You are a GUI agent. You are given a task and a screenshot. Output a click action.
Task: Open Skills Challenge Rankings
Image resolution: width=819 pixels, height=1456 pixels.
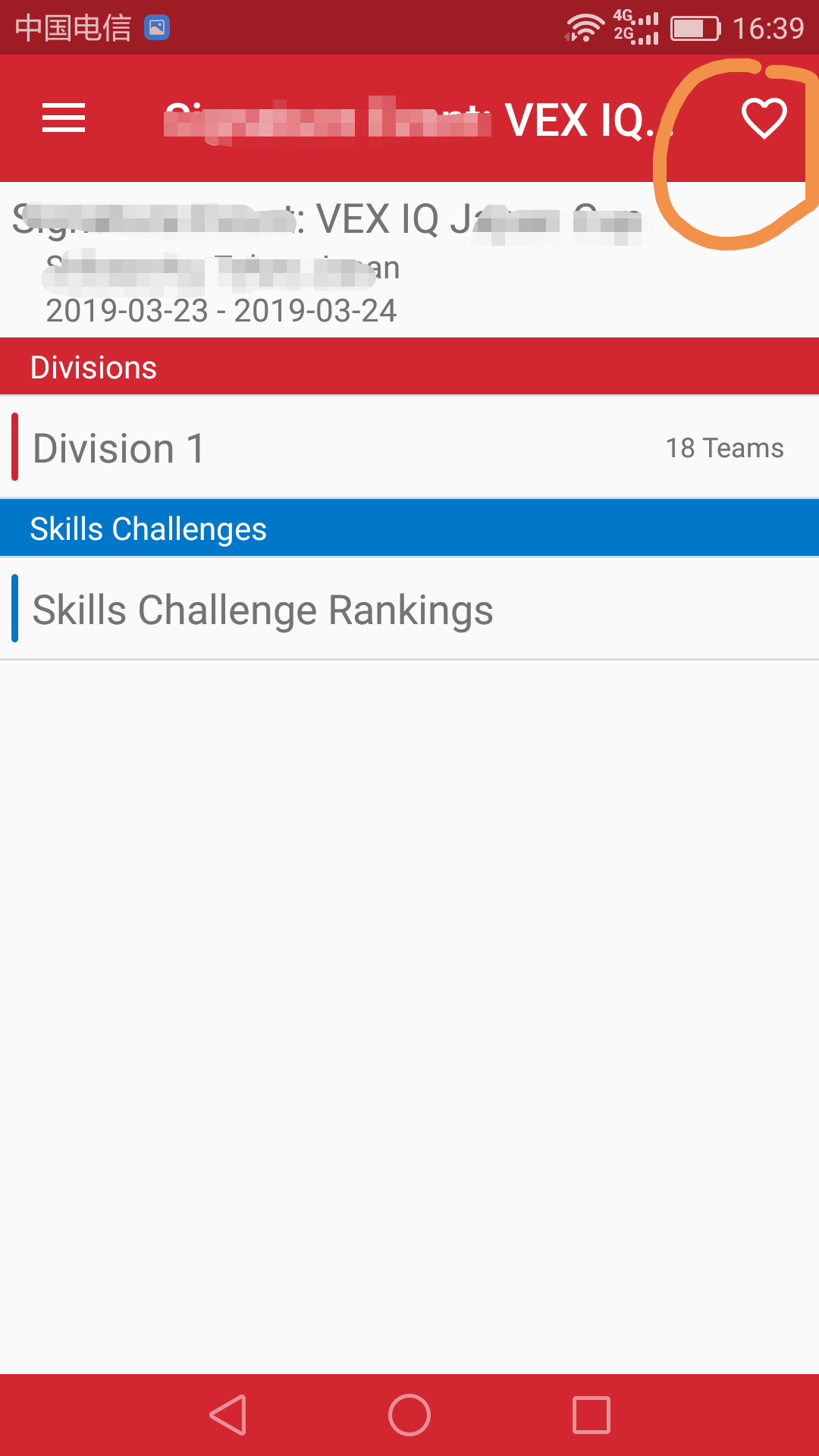pos(409,610)
